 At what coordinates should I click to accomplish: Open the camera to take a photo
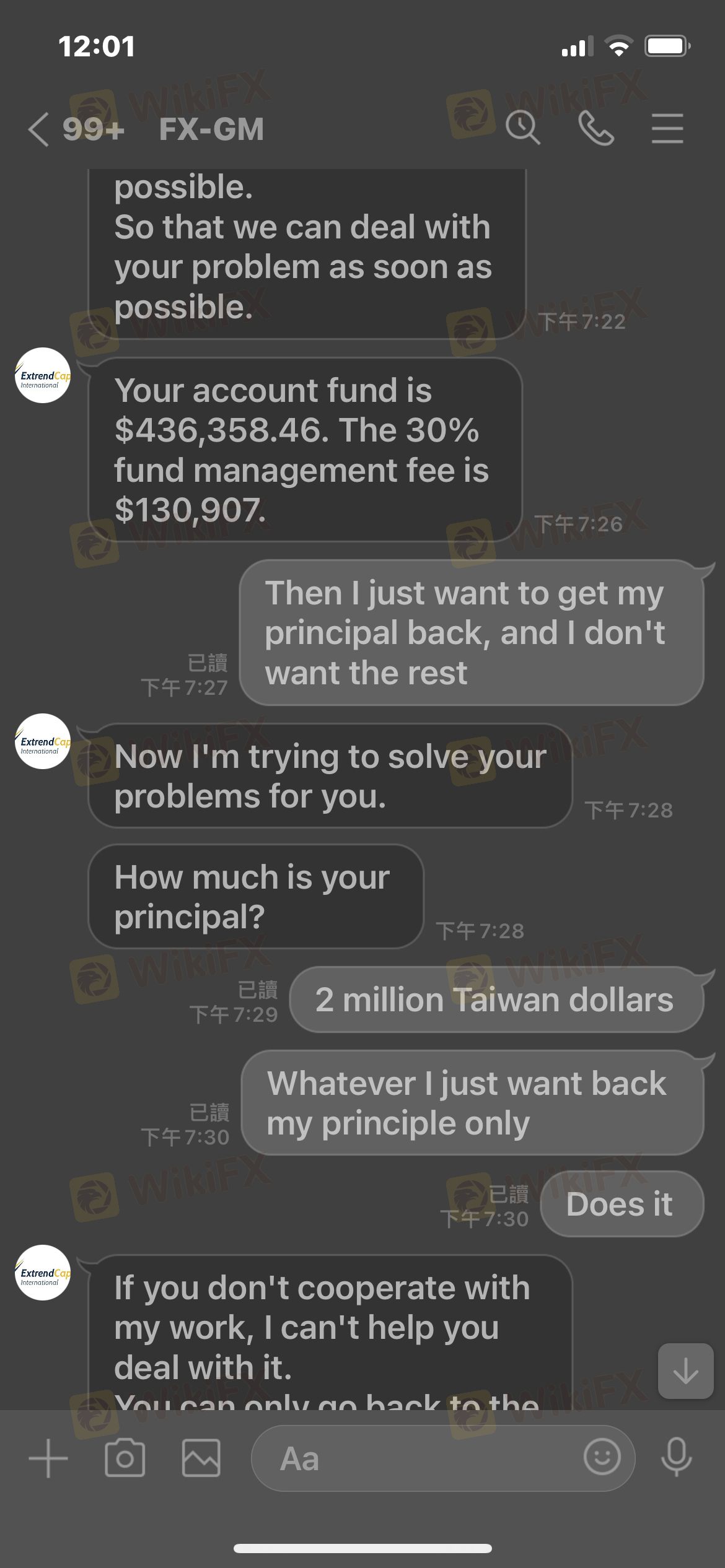(x=125, y=1458)
